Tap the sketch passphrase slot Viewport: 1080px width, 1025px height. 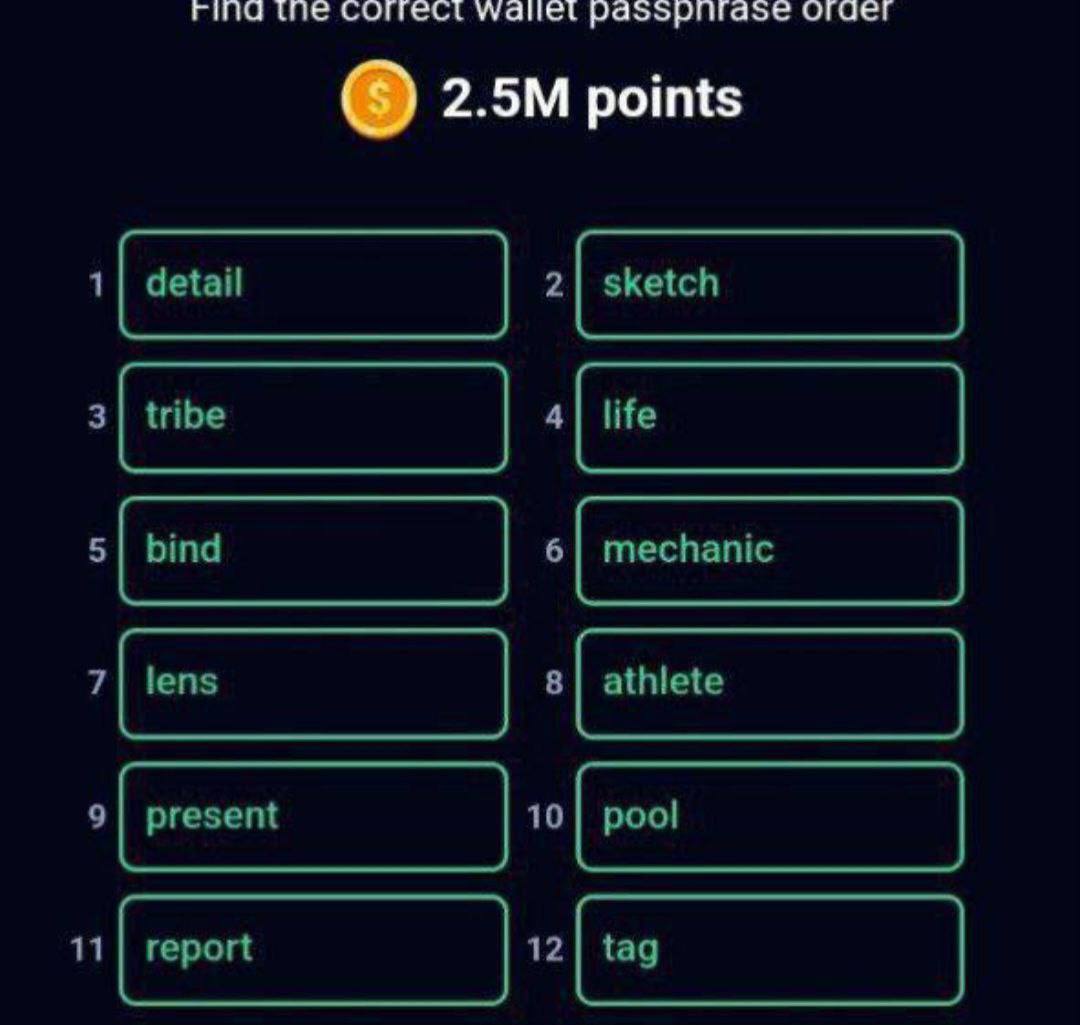coord(770,284)
